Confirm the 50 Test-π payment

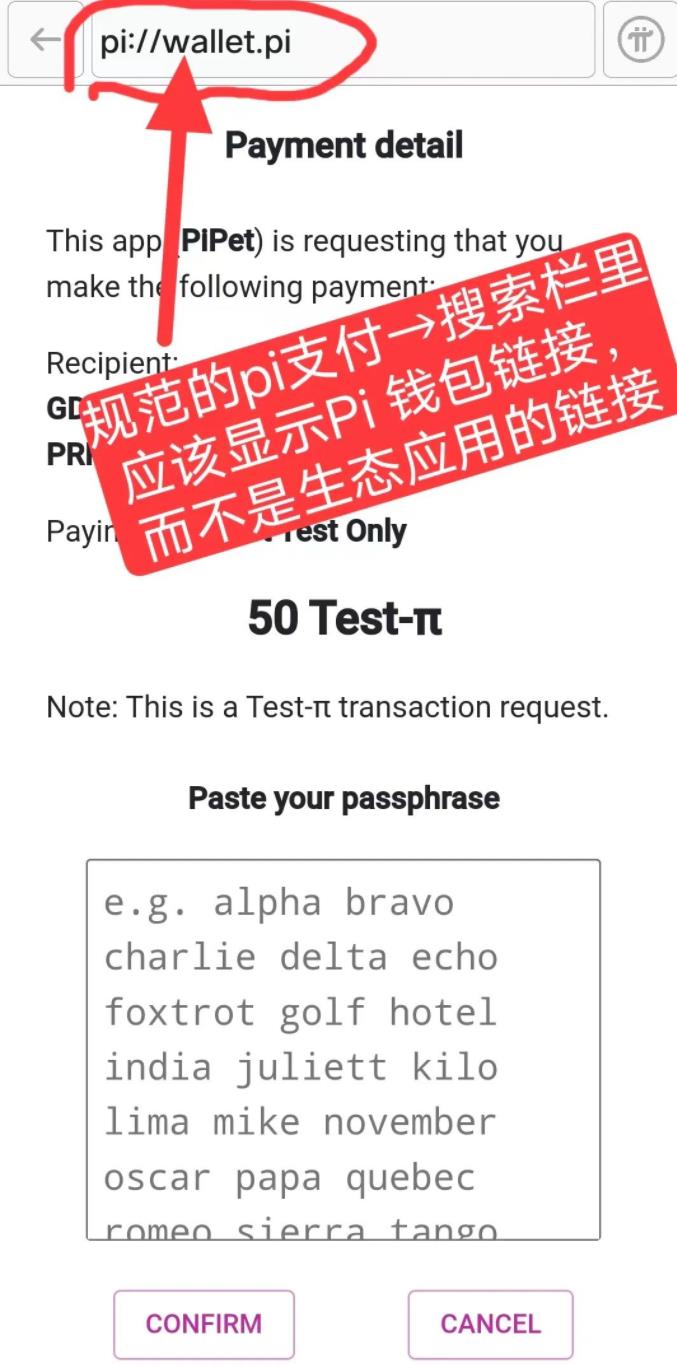click(x=204, y=1324)
